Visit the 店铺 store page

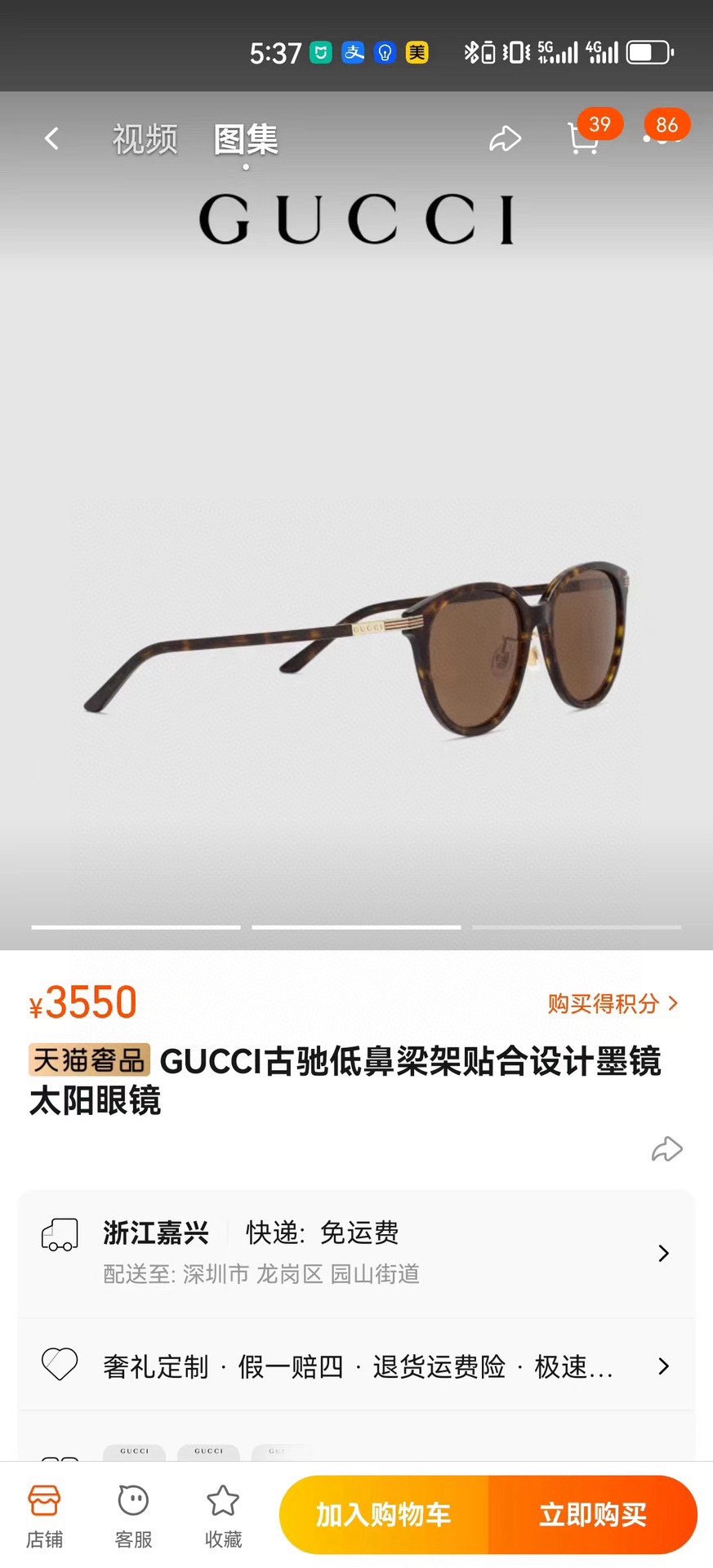pyautogui.click(x=44, y=1515)
